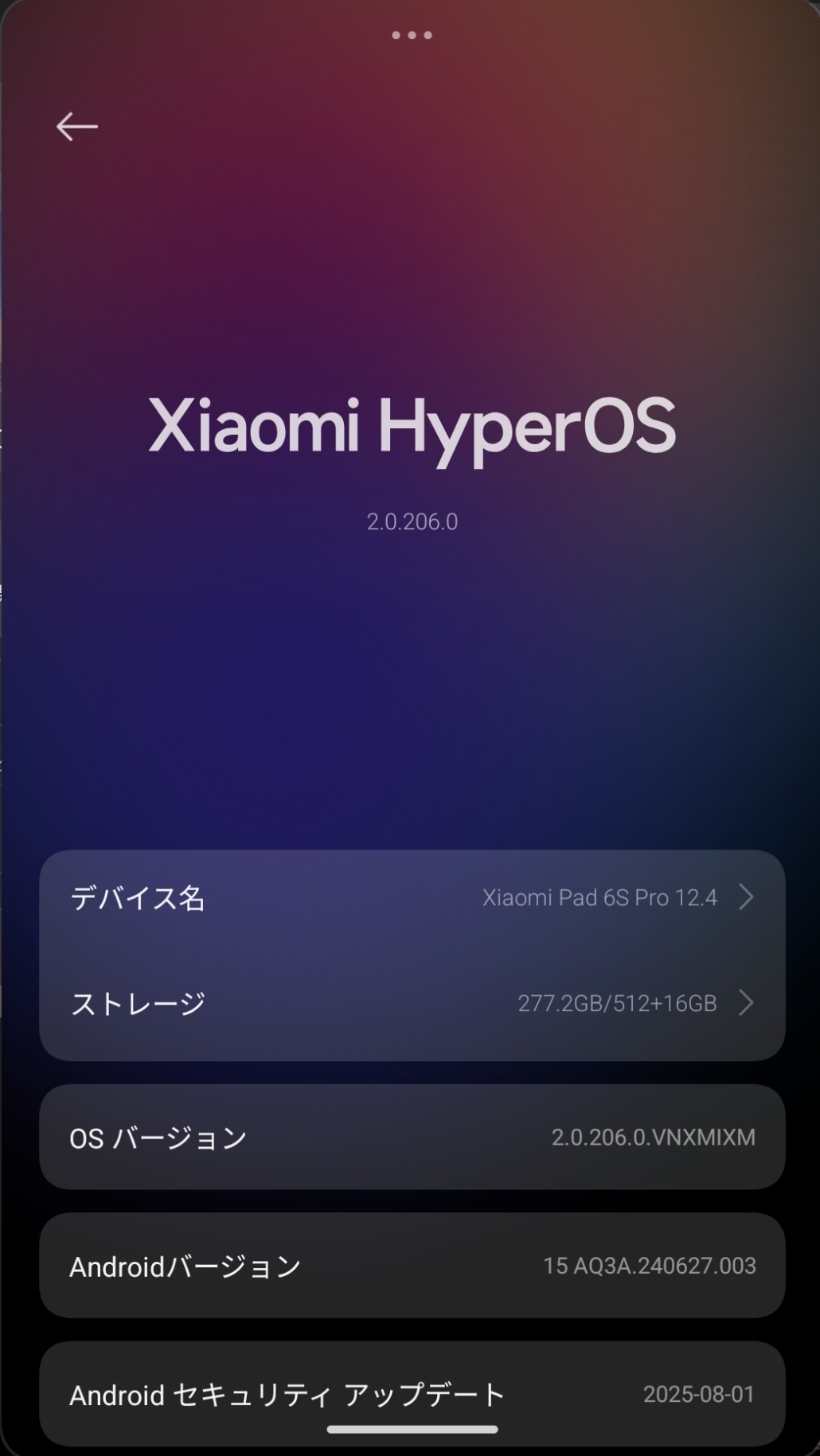Open the three-dot window menu

(x=412, y=35)
